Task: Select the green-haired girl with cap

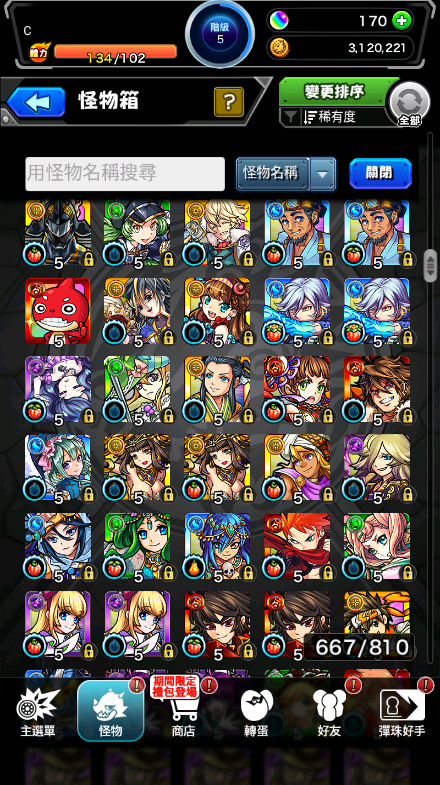Action: click(x=137, y=233)
